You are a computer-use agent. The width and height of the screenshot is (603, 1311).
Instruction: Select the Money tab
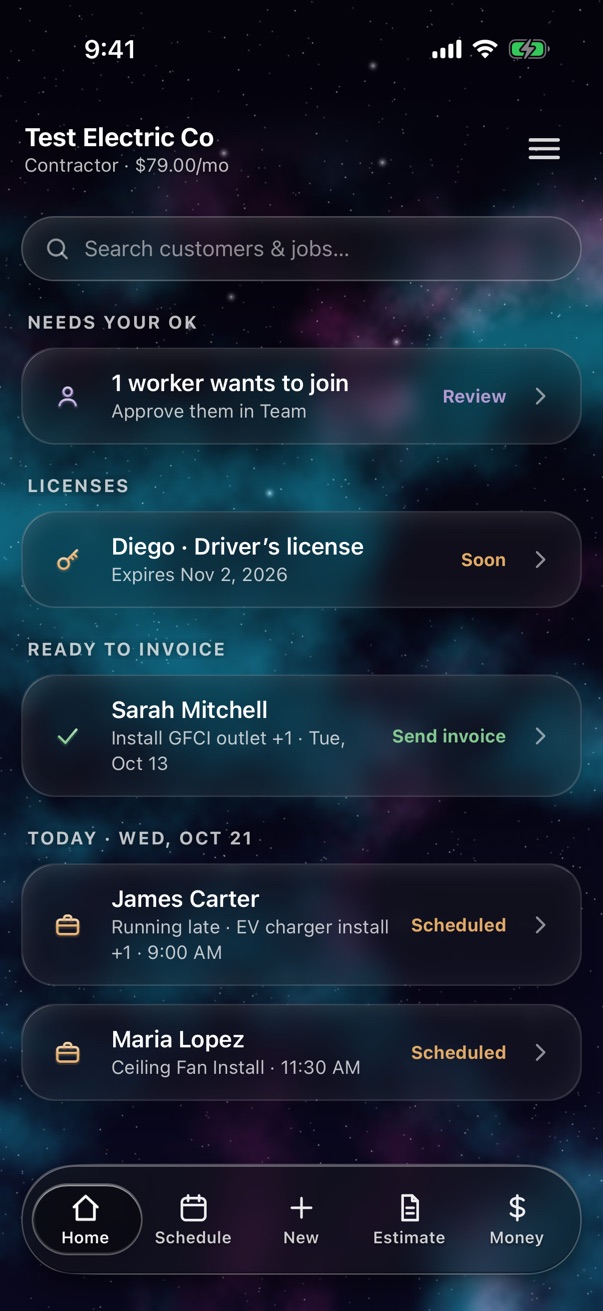pos(517,1220)
